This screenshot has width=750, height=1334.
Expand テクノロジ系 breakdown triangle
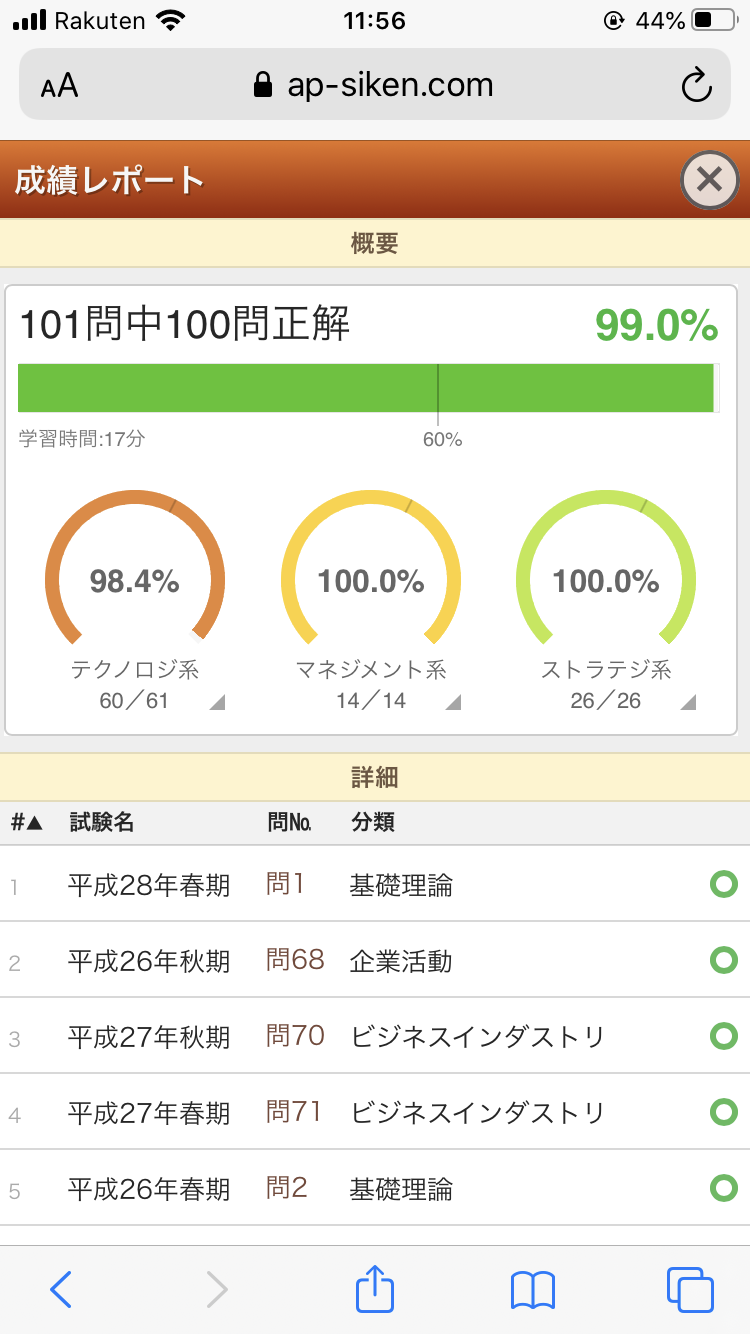coord(217,703)
